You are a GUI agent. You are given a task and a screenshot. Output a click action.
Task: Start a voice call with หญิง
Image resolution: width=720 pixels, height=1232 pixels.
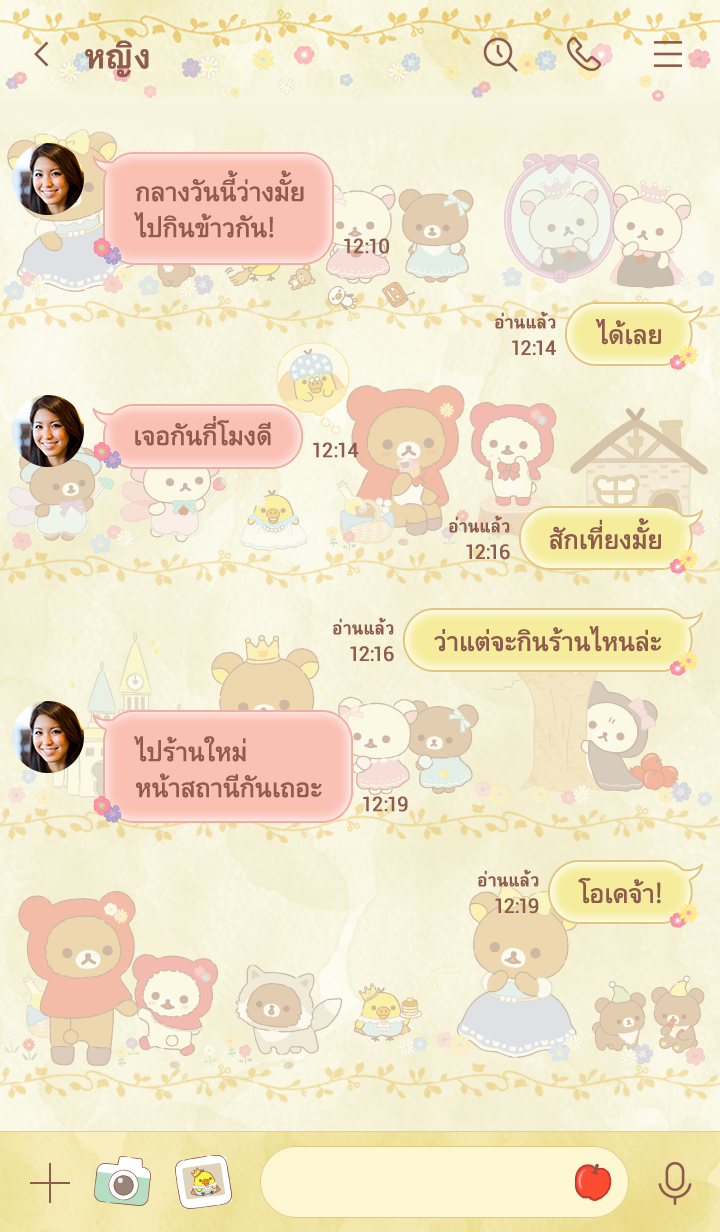584,54
